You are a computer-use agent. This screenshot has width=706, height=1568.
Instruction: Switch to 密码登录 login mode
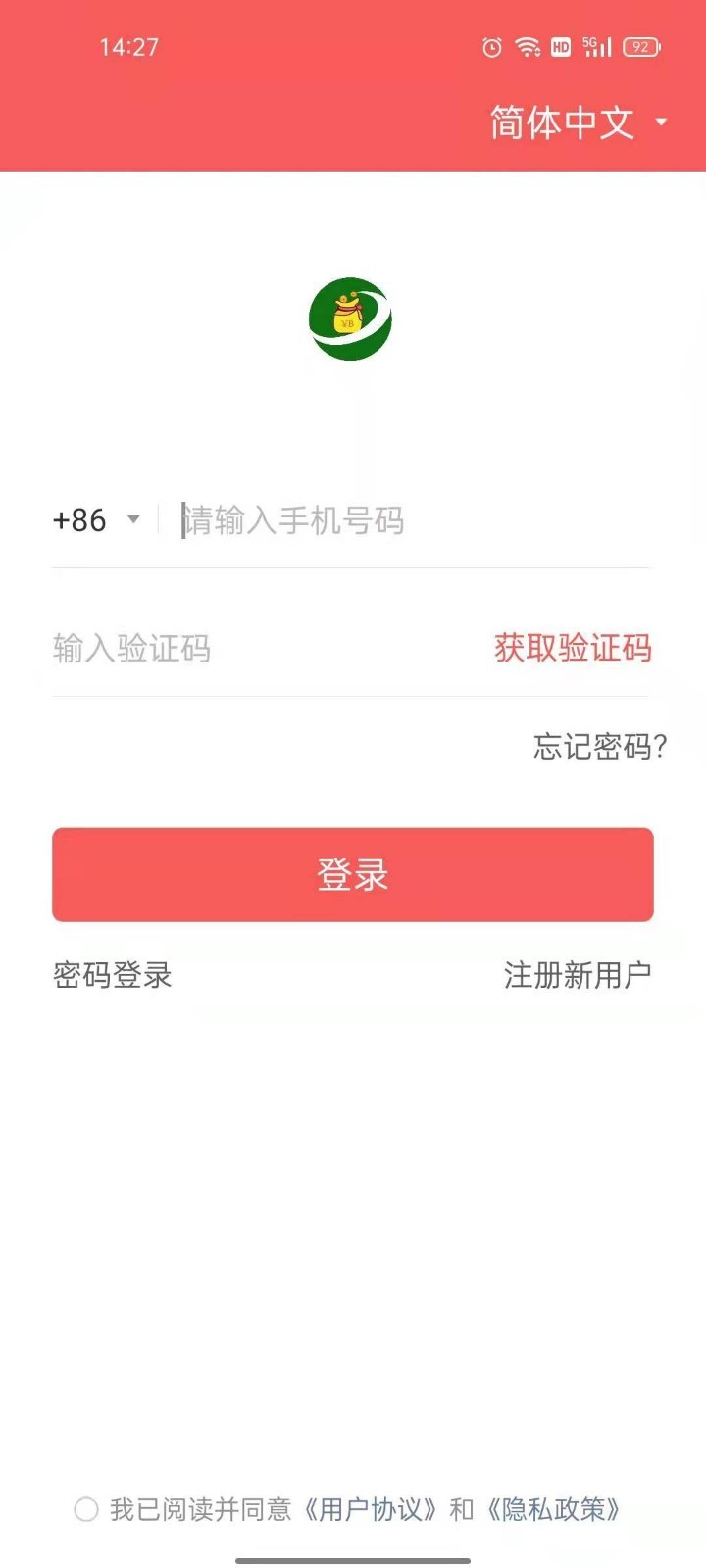(x=111, y=975)
